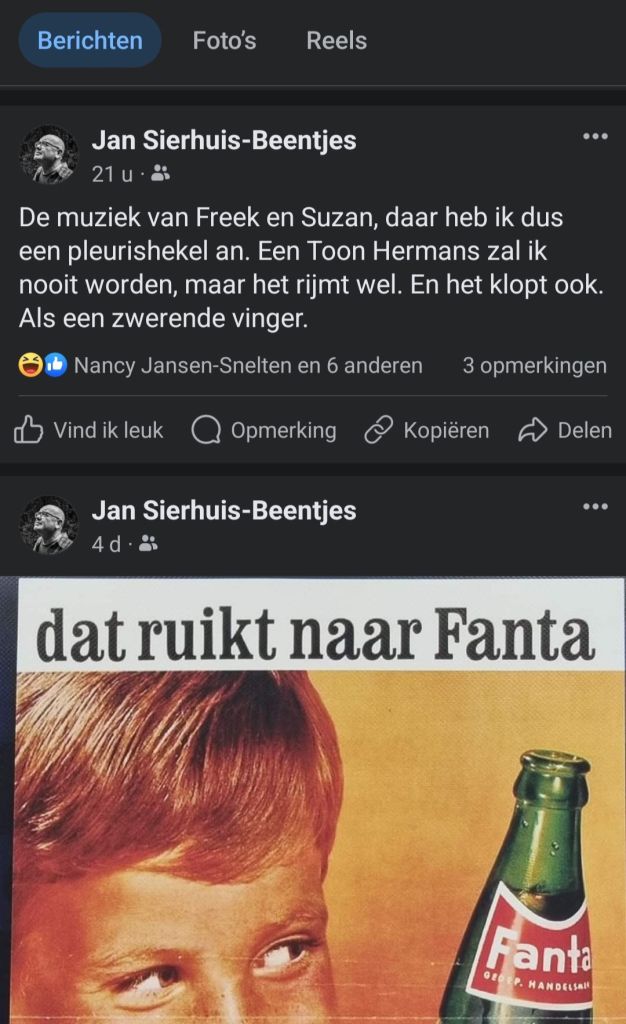Copy the post link with Kopiëren
Image resolution: width=626 pixels, height=1024 pixels.
coord(427,430)
